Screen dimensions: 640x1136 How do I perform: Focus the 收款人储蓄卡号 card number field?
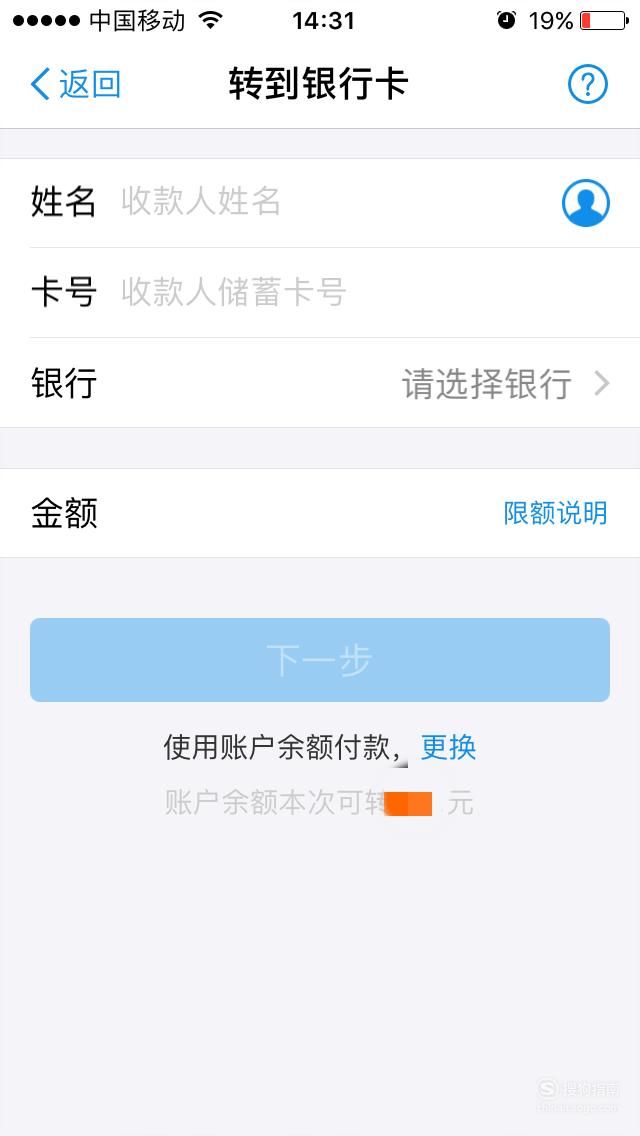tap(362, 293)
